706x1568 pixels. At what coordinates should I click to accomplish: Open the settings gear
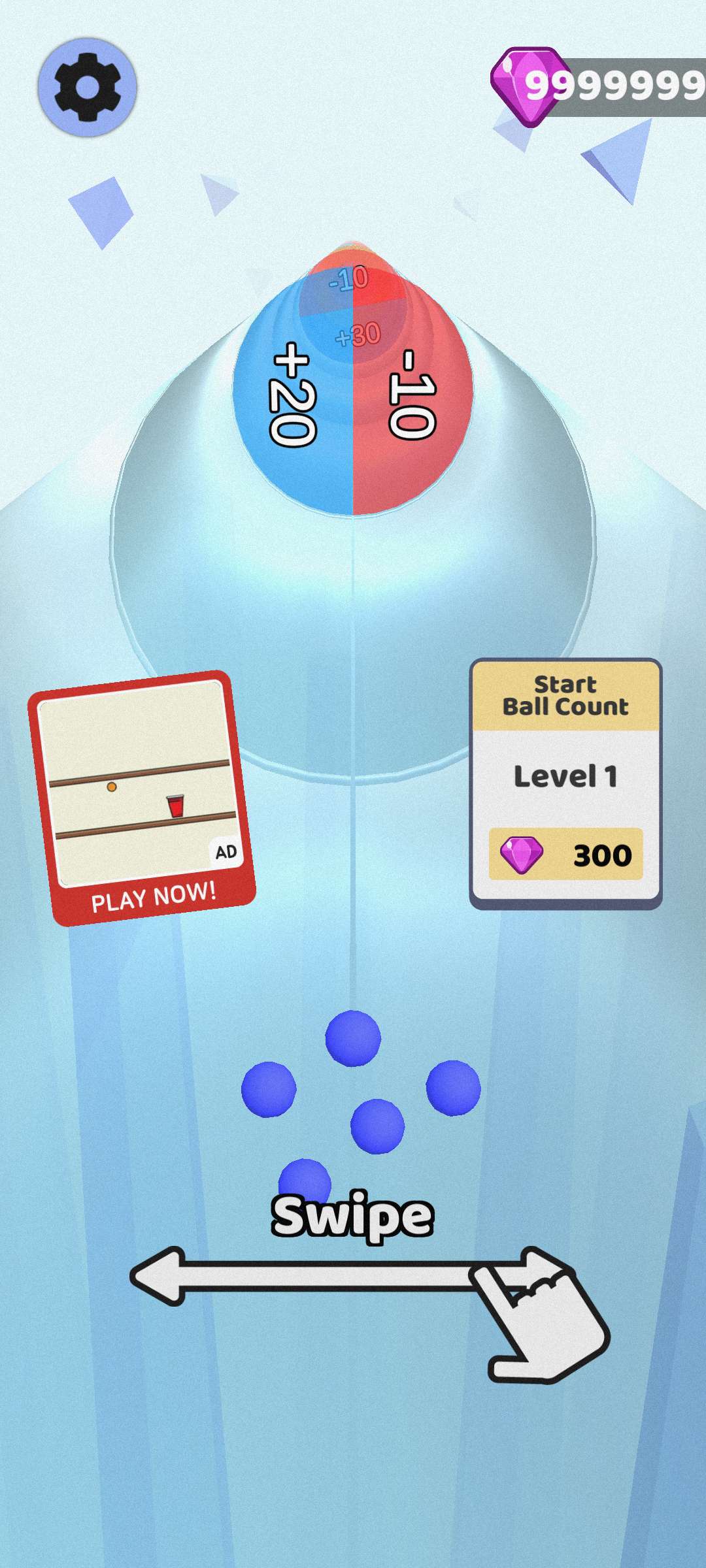tap(87, 87)
